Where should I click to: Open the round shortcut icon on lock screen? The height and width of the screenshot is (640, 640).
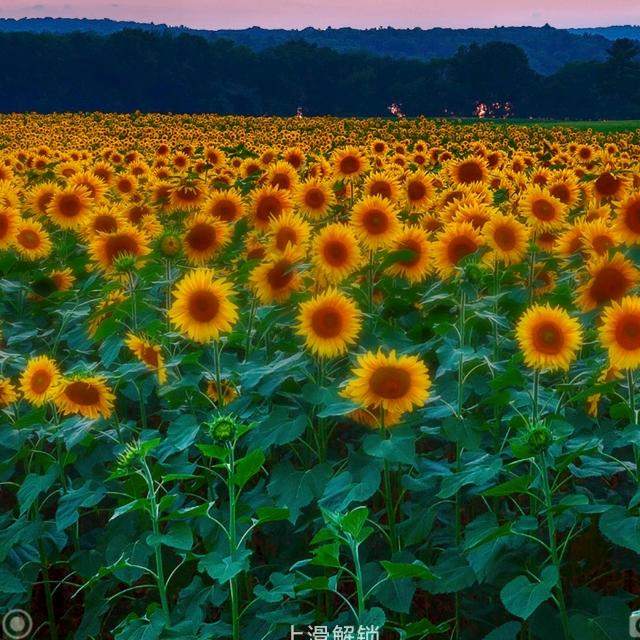tap(16, 624)
